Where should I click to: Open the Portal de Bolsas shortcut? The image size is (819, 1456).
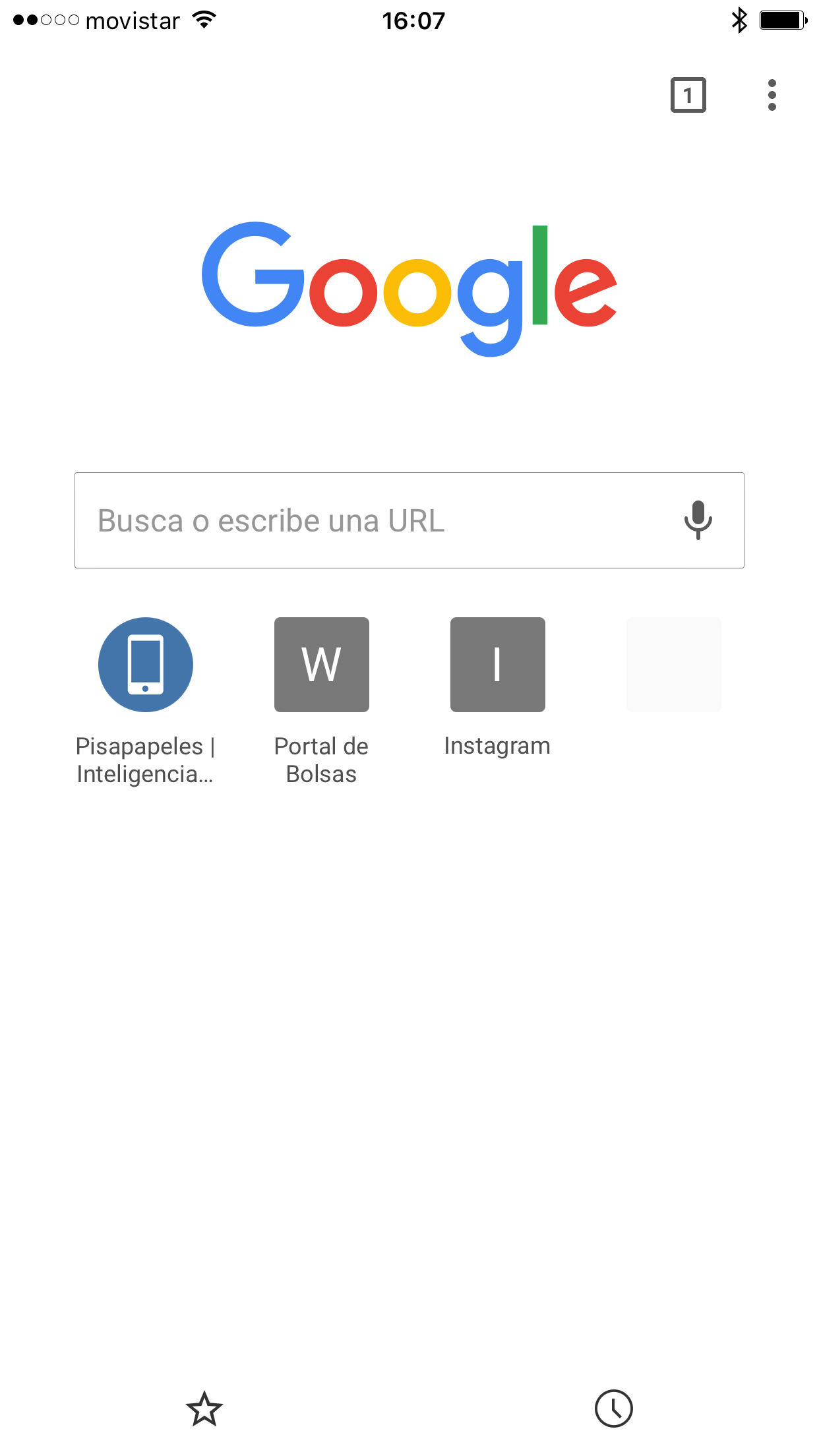pyautogui.click(x=322, y=665)
